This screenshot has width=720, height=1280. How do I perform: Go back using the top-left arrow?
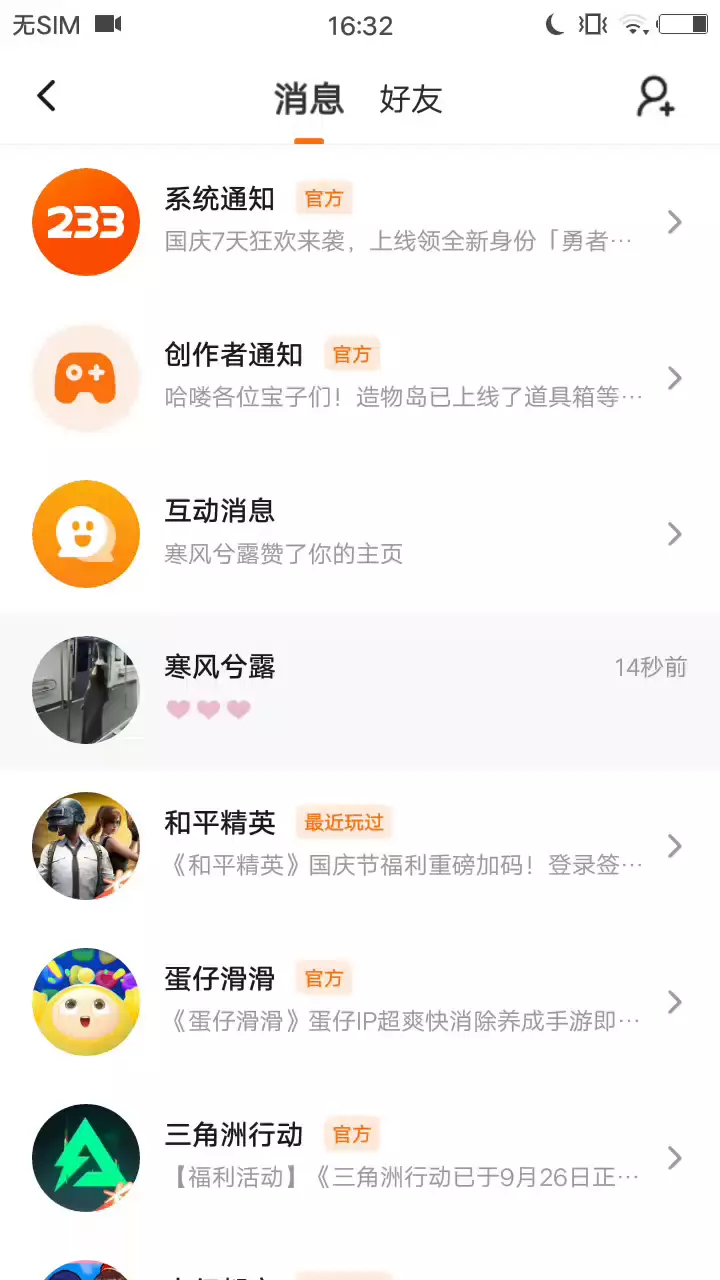(x=46, y=96)
